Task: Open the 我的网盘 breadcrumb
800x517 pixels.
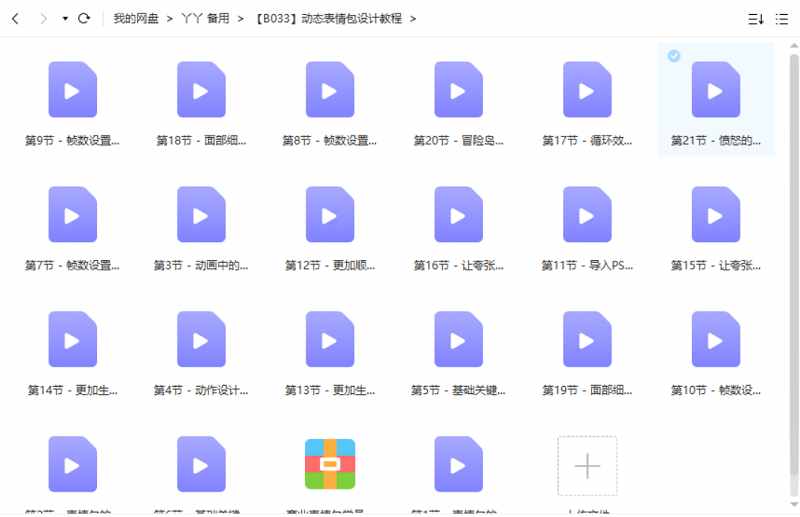Action: point(135,18)
